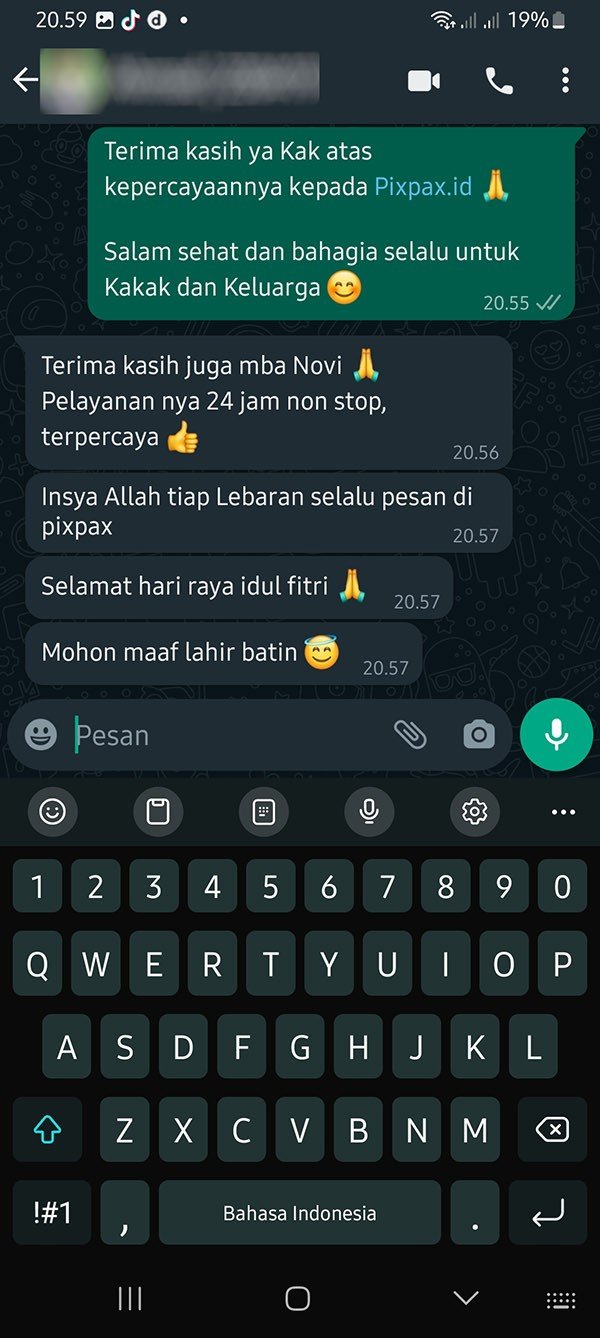The image size is (600, 1338).
Task: Open the Pixpax.id link
Action: point(423,186)
